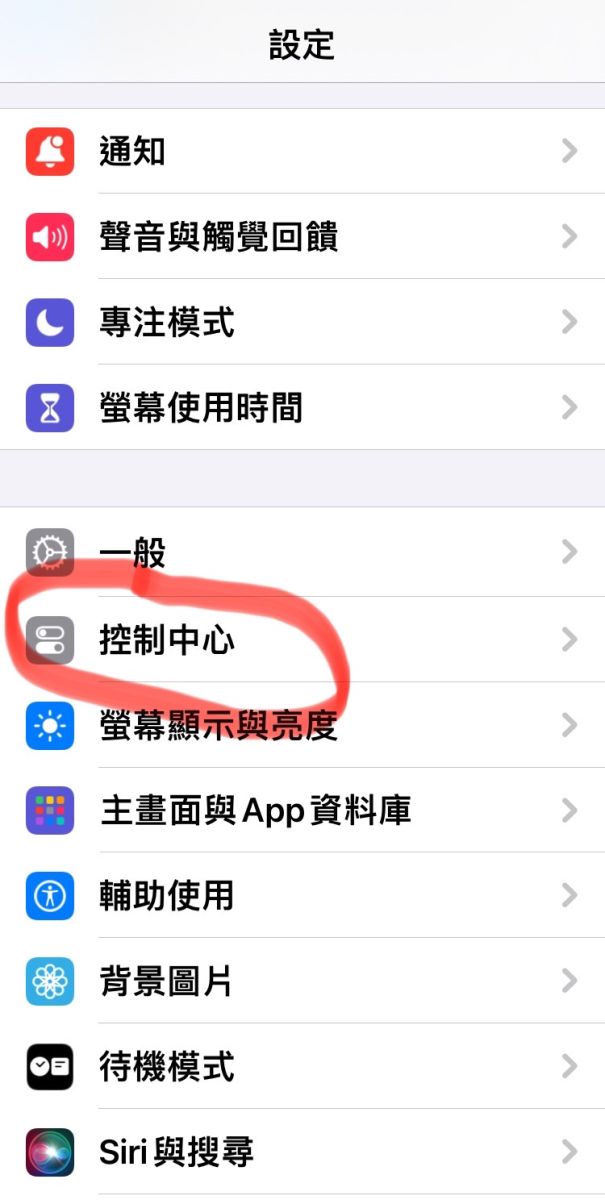Open 螢幕顯示與亮度 settings
This screenshot has width=605, height=1200.
300,725
